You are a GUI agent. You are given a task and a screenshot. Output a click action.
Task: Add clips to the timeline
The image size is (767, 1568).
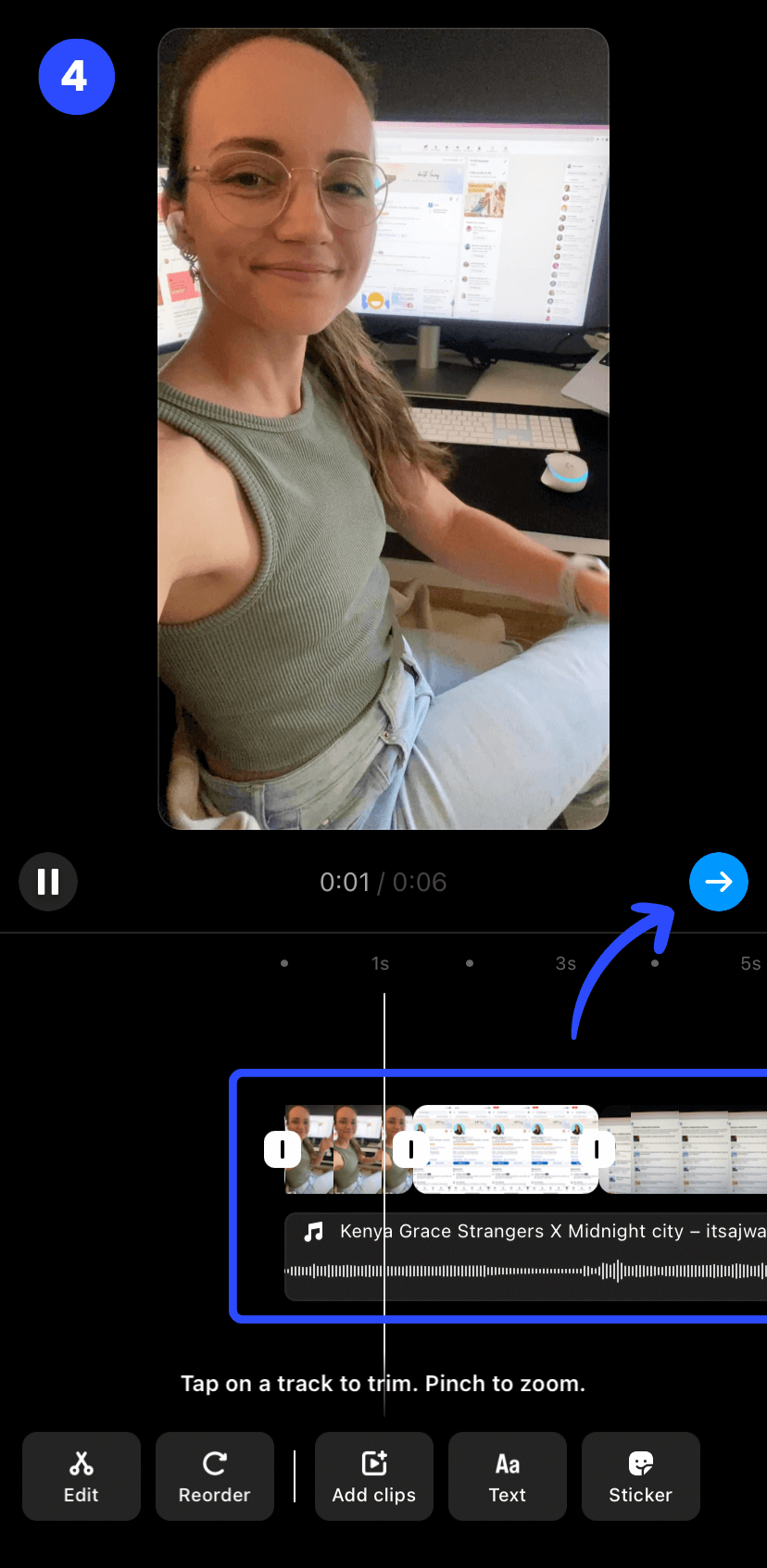pos(374,1476)
